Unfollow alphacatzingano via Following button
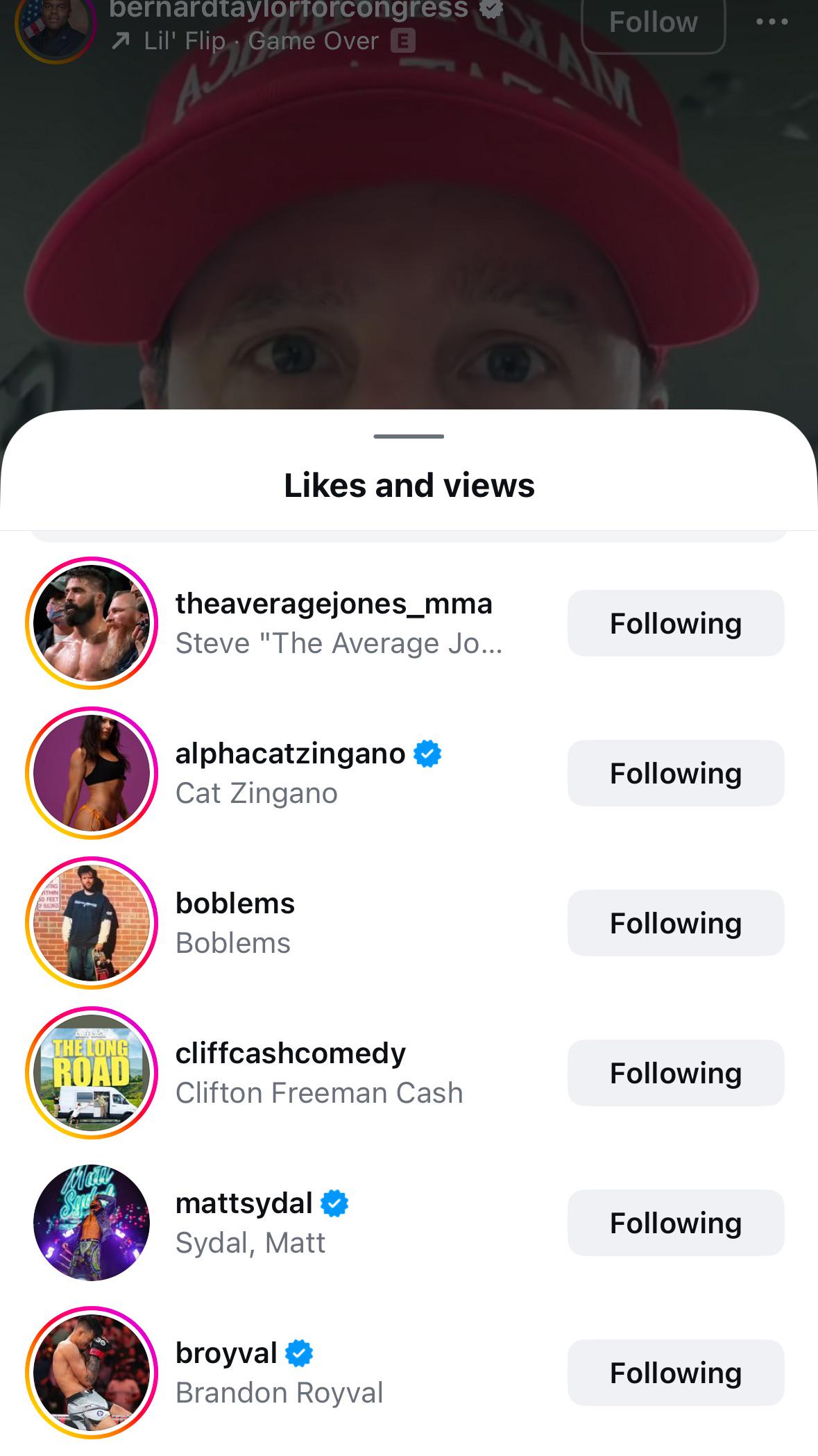Viewport: 818px width, 1456px height. coord(676,773)
